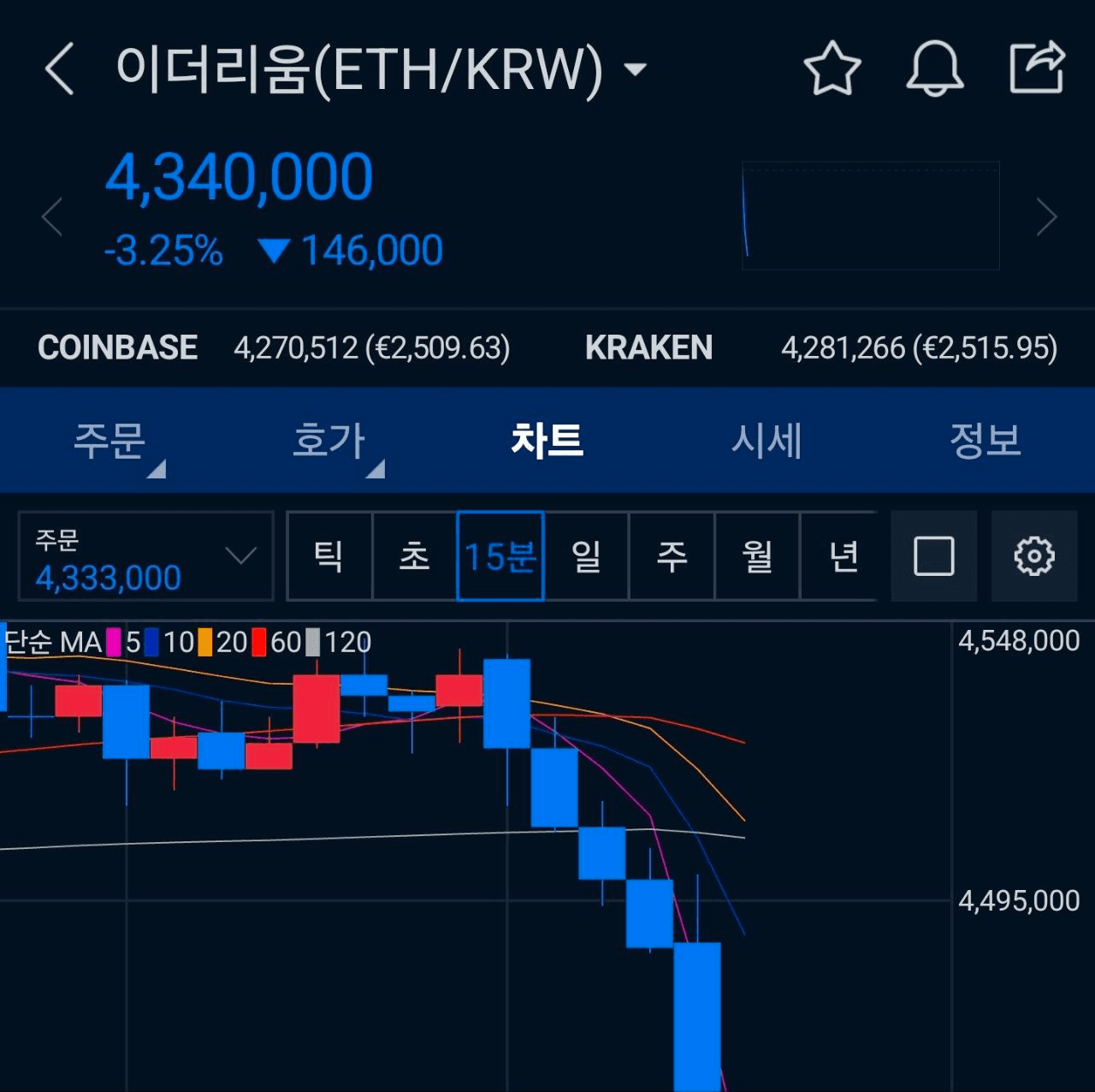Go back using the top-left arrow

(x=60, y=69)
